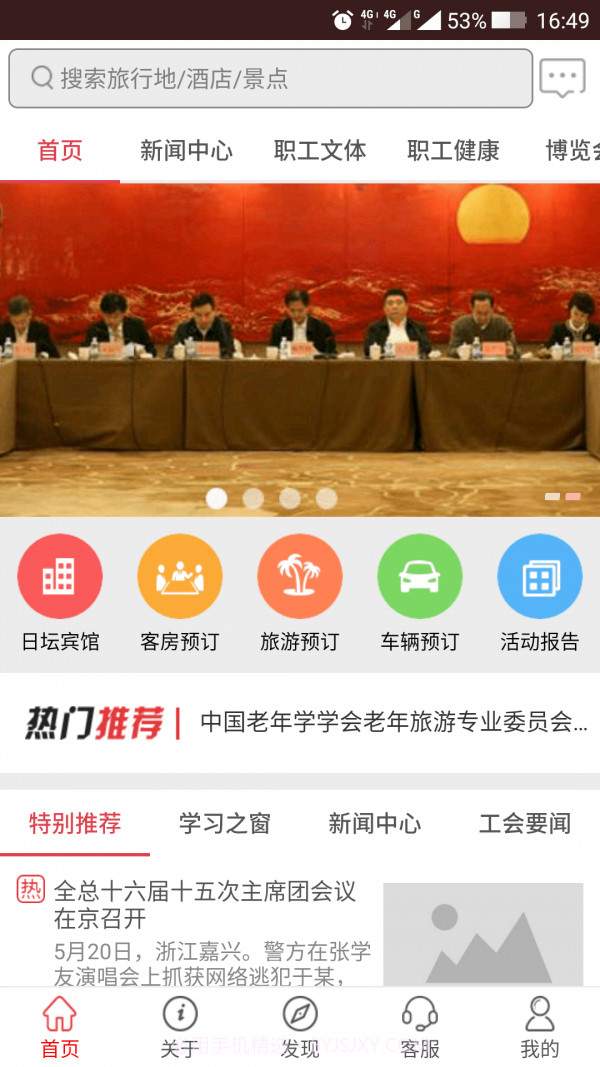Open 旅游预订 travel booking

point(300,592)
